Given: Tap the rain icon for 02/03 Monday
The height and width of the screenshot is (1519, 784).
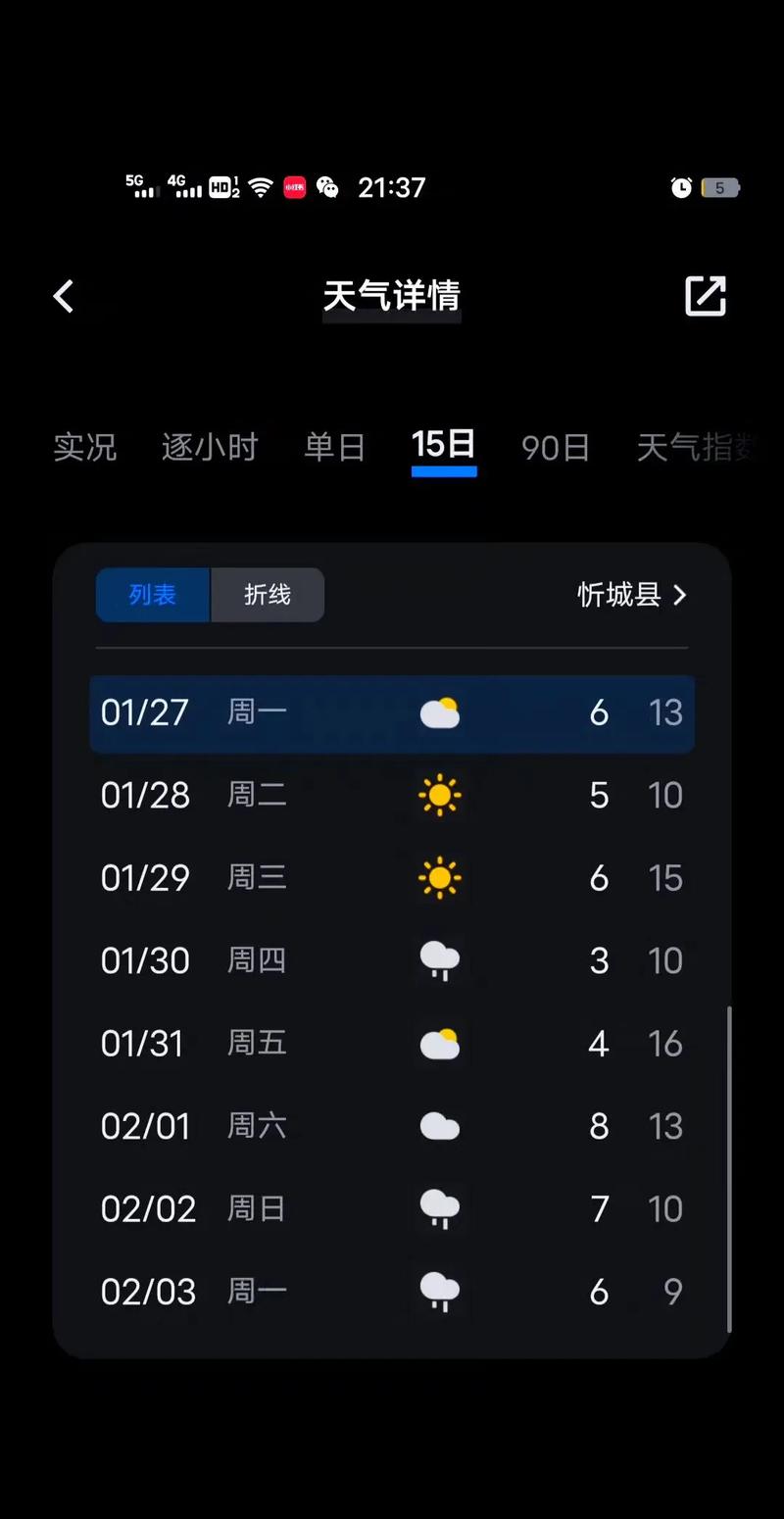Looking at the screenshot, I should 439,1291.
